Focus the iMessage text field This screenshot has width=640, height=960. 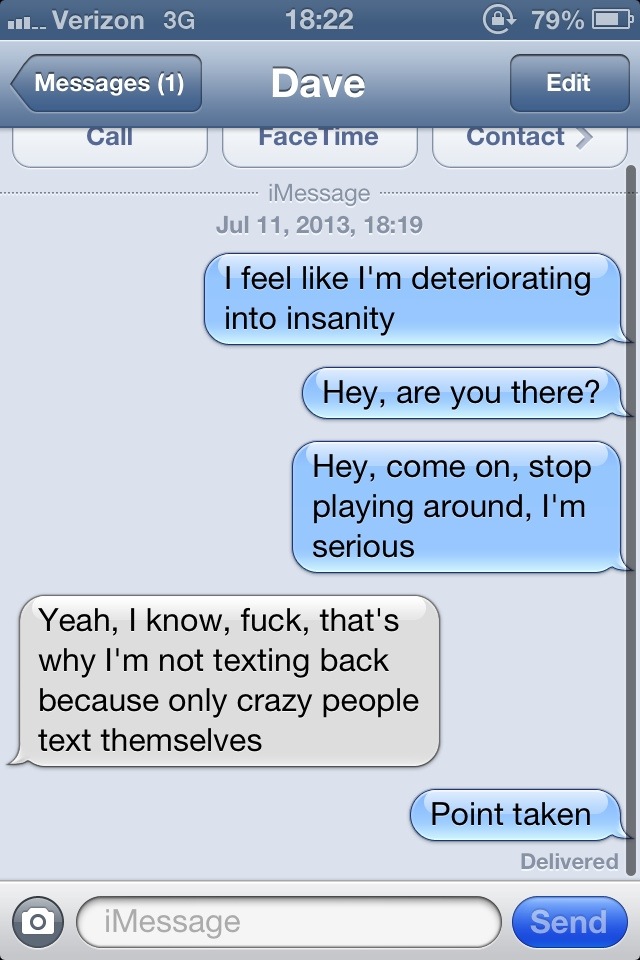(x=288, y=921)
